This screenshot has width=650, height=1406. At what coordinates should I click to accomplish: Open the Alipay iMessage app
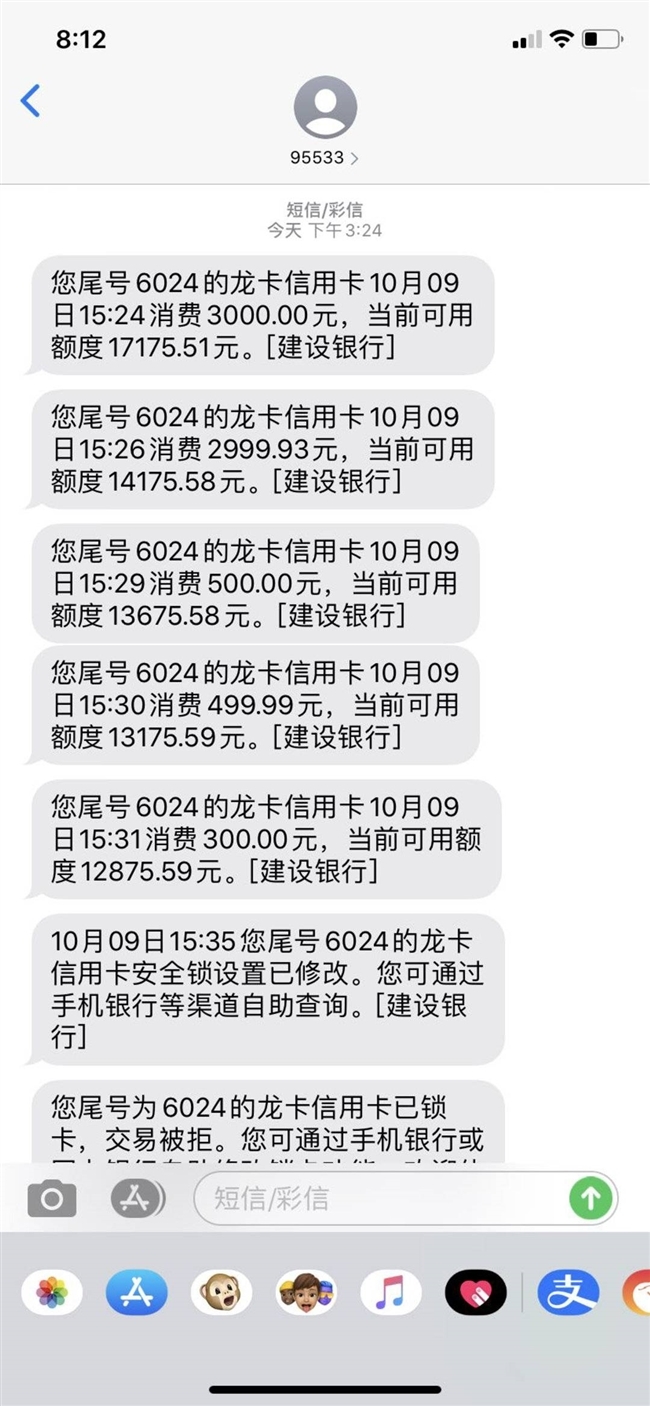(x=568, y=1293)
